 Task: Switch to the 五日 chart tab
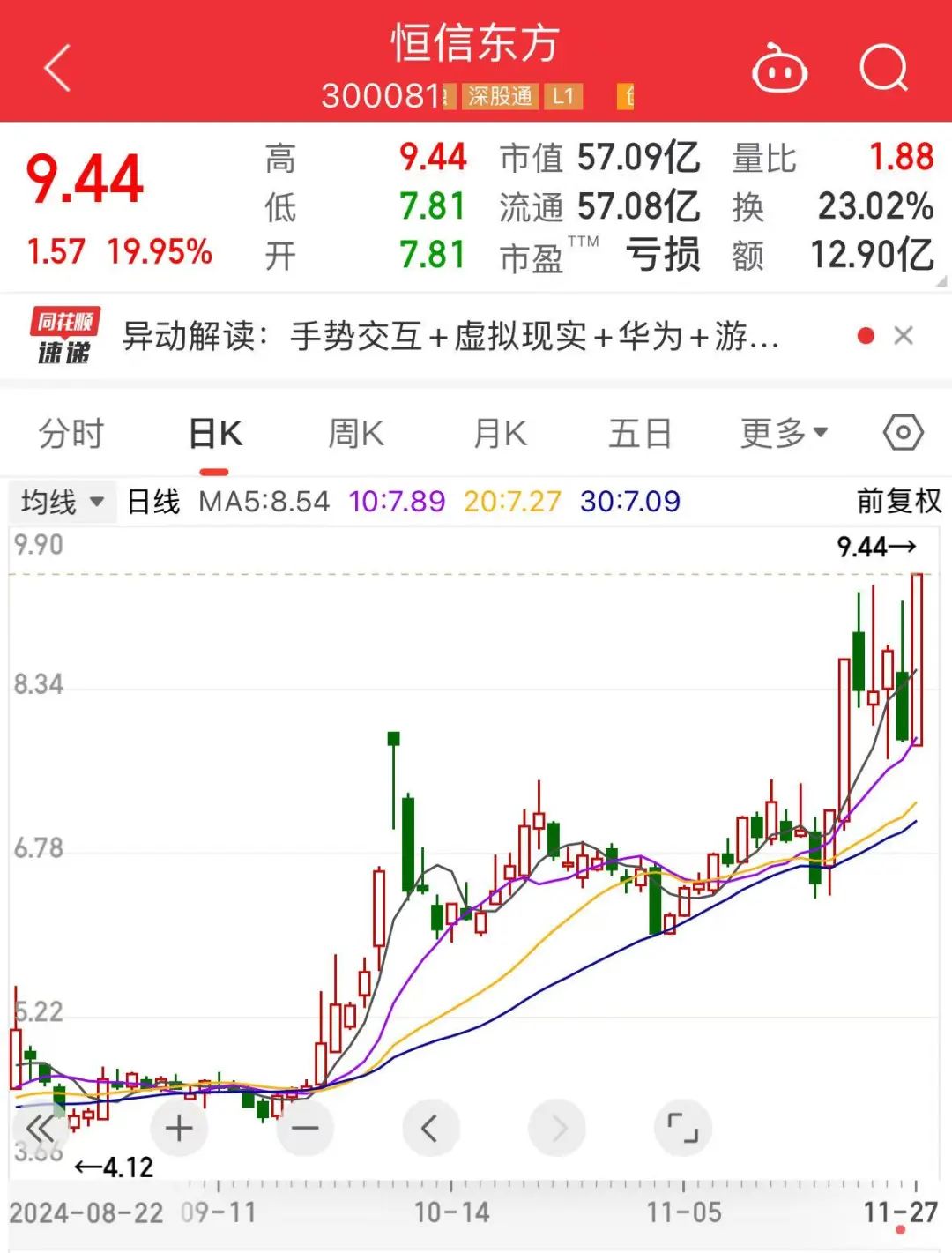tap(640, 434)
